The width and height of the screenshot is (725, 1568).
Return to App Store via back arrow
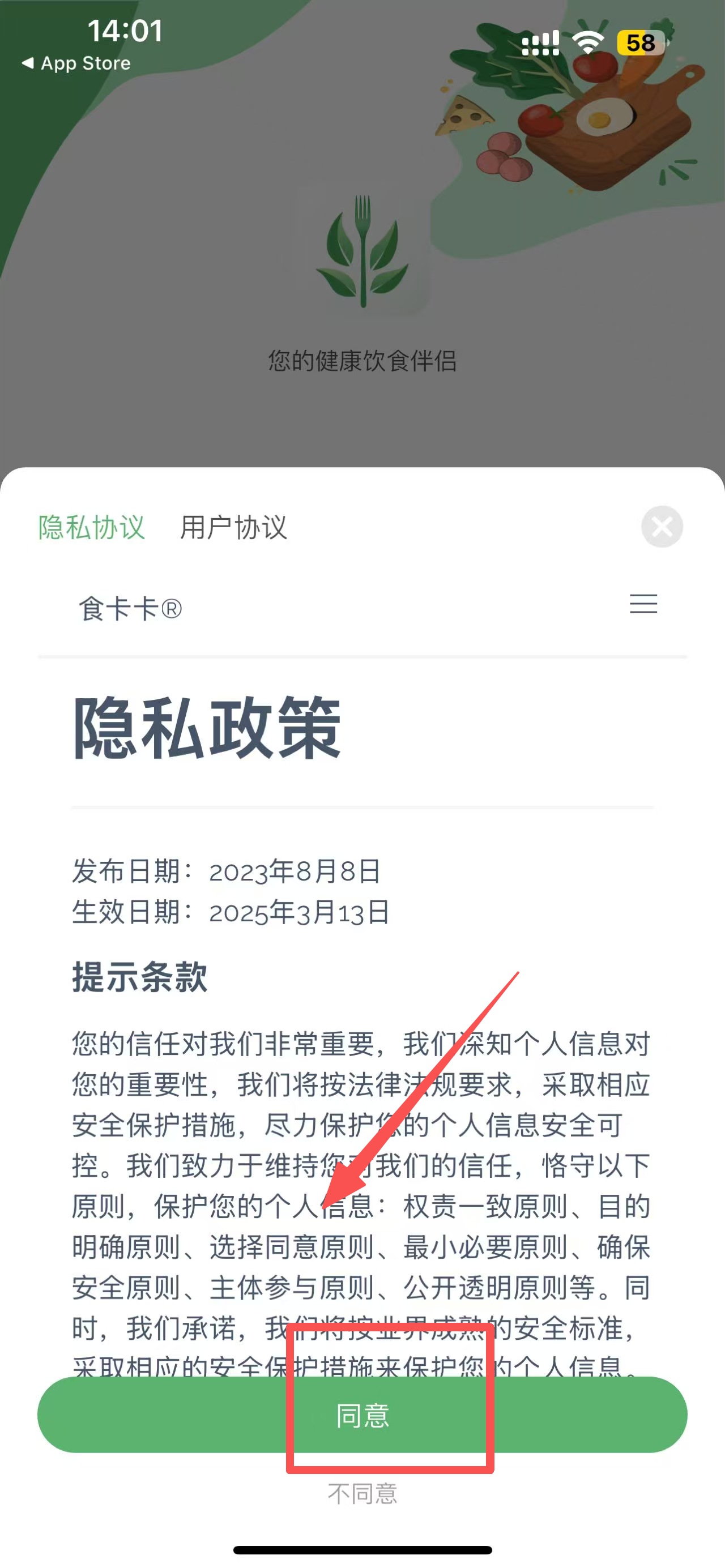(x=75, y=63)
